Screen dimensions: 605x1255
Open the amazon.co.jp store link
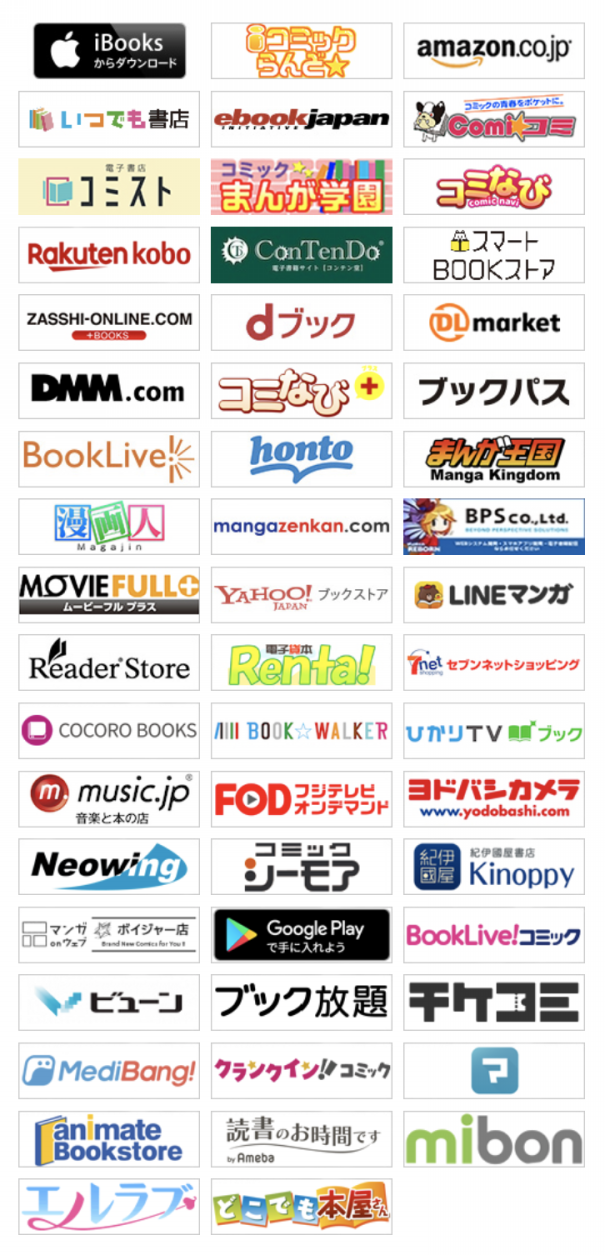[494, 50]
